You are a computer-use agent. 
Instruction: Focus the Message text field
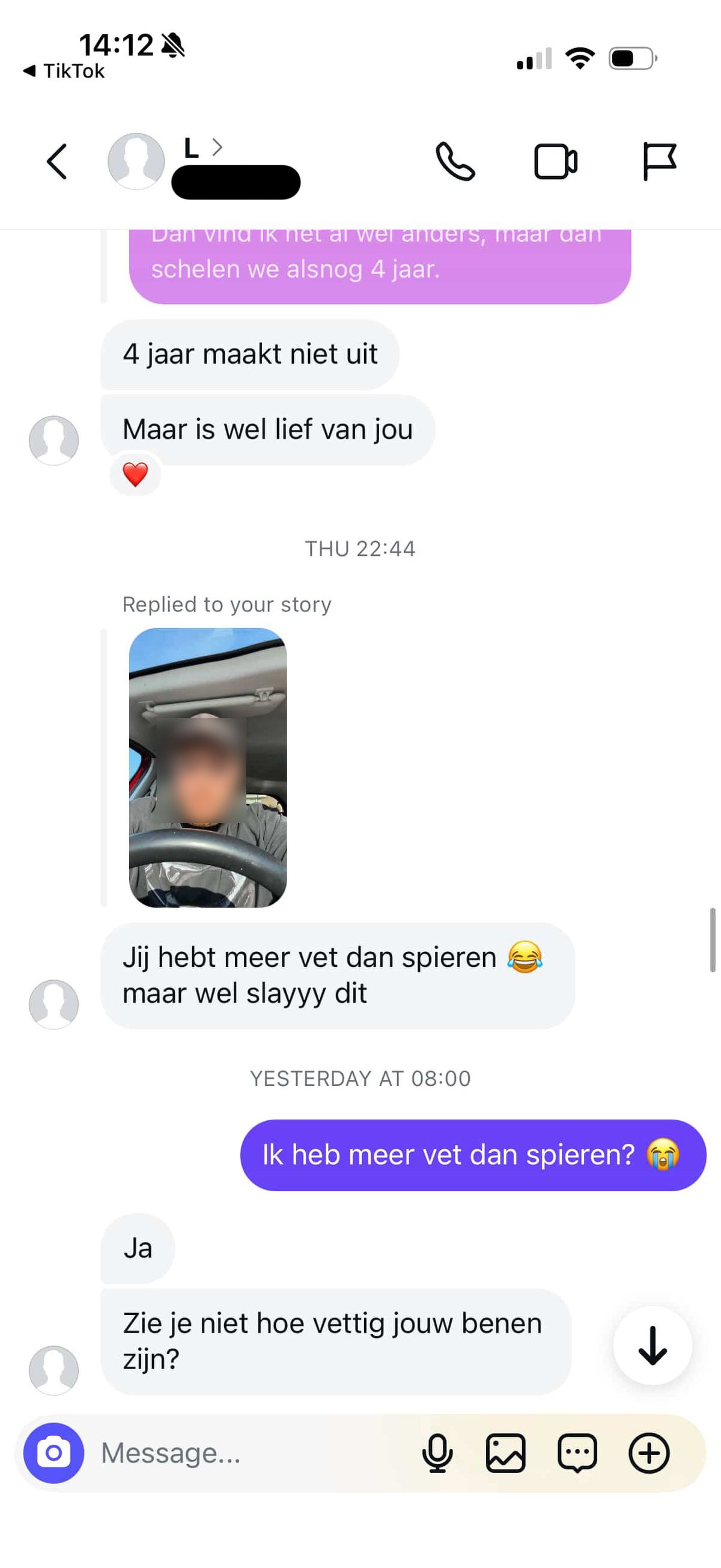(x=243, y=1453)
